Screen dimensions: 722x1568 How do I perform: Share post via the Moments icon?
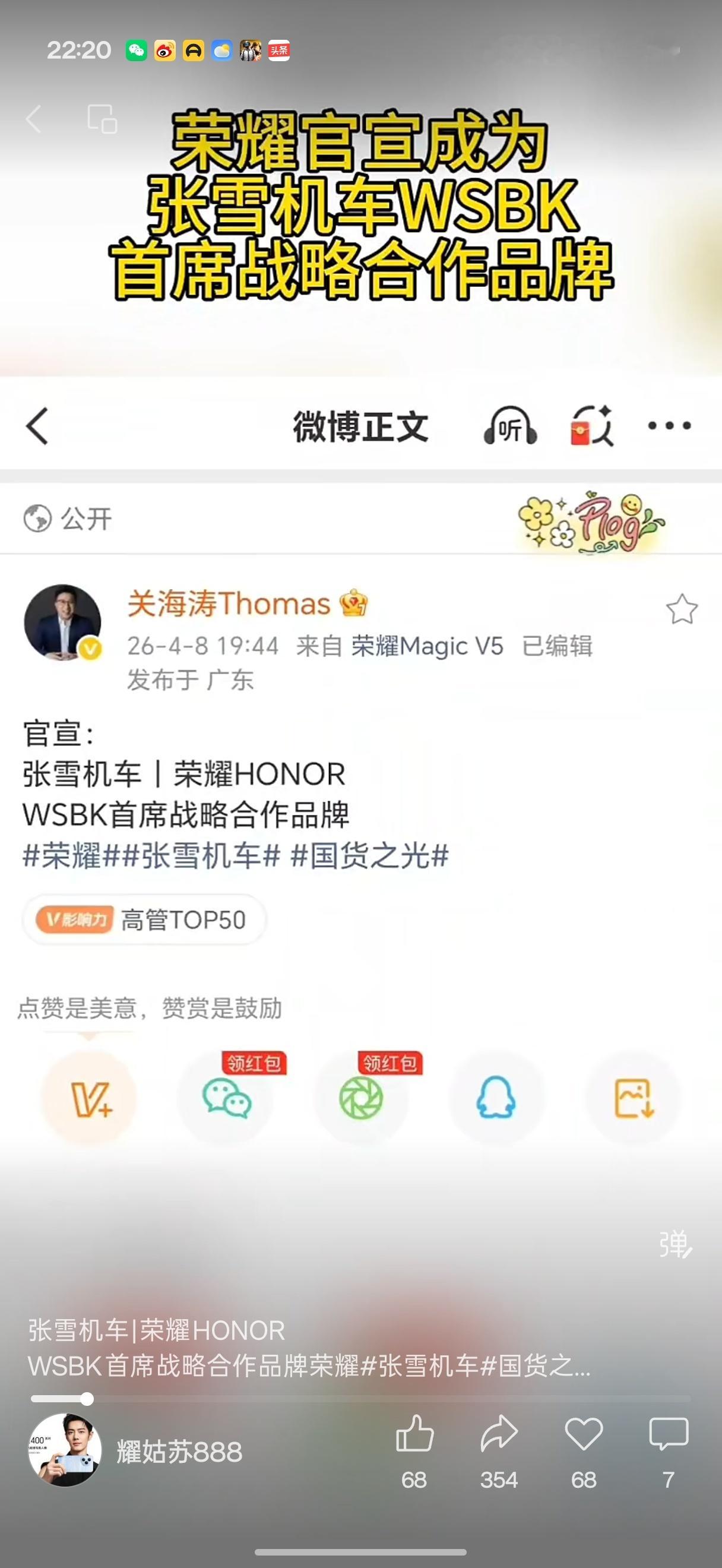[x=362, y=1099]
